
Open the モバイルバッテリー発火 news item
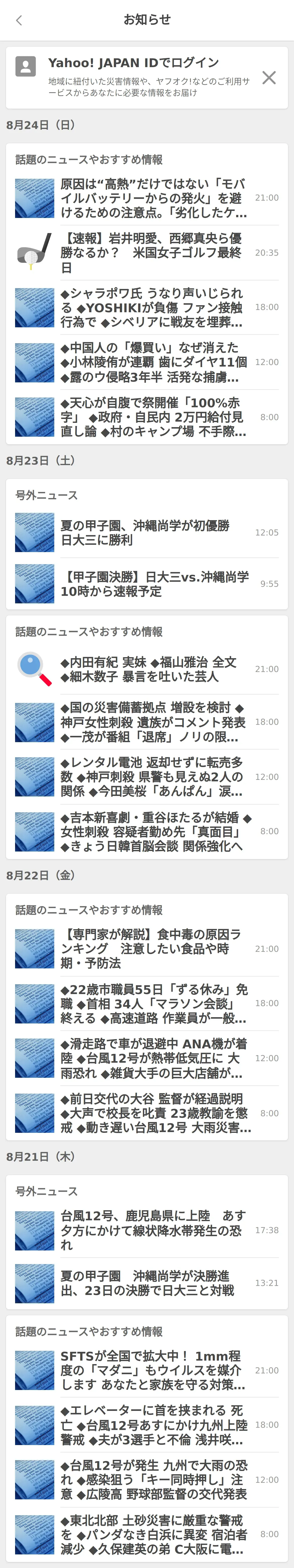[x=153, y=198]
